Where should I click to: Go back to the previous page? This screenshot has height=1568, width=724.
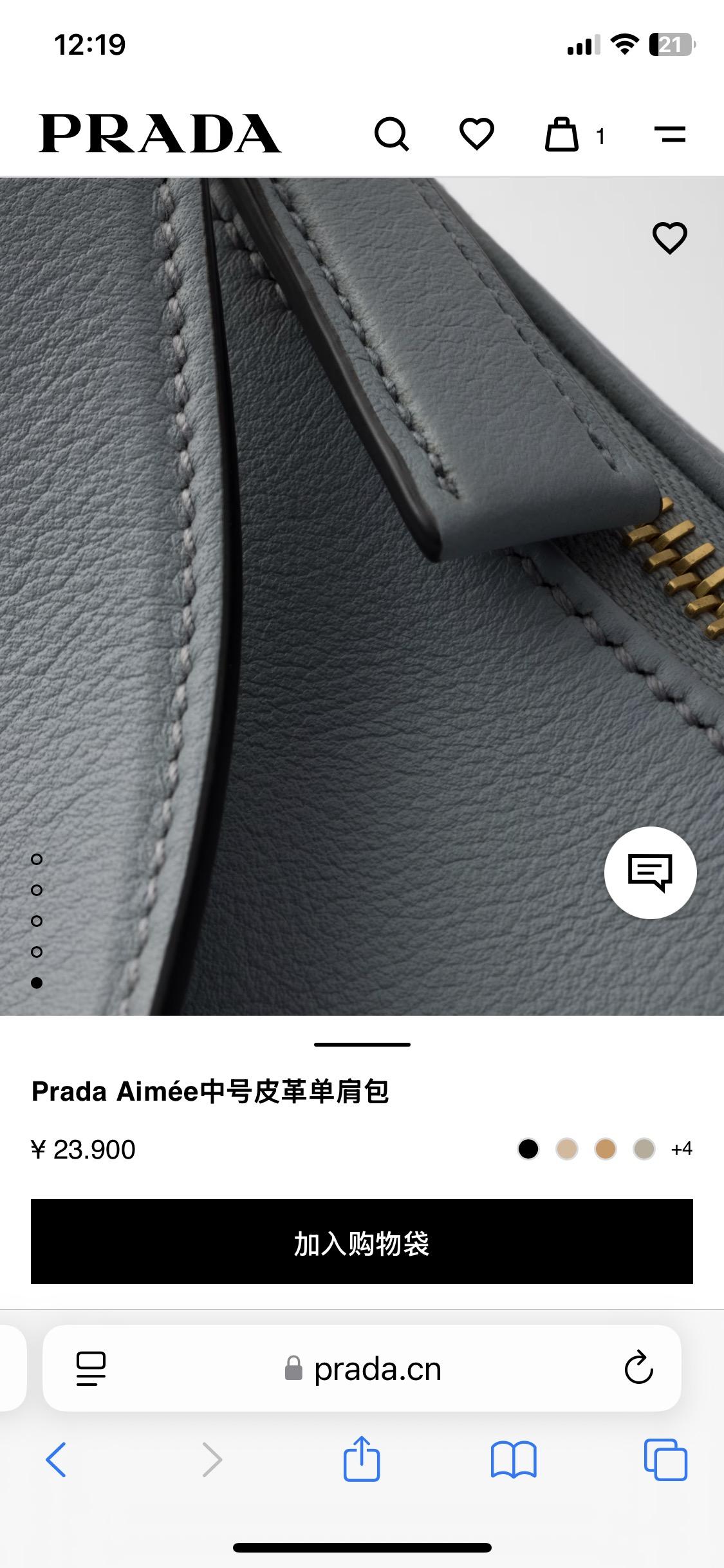[56, 1459]
